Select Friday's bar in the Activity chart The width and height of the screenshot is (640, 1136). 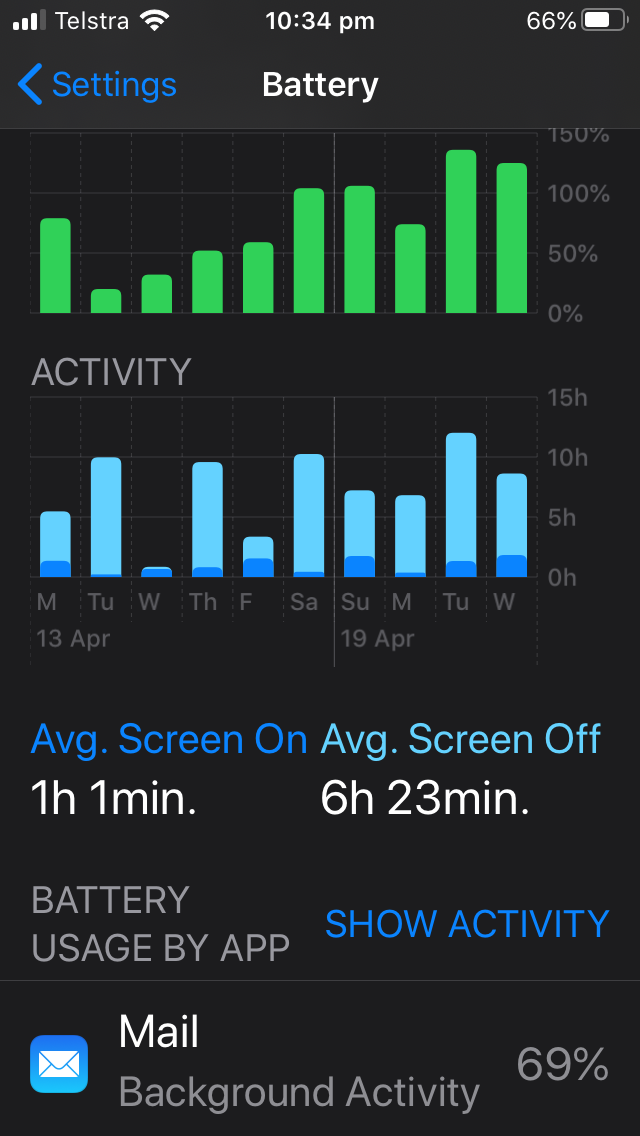click(258, 557)
